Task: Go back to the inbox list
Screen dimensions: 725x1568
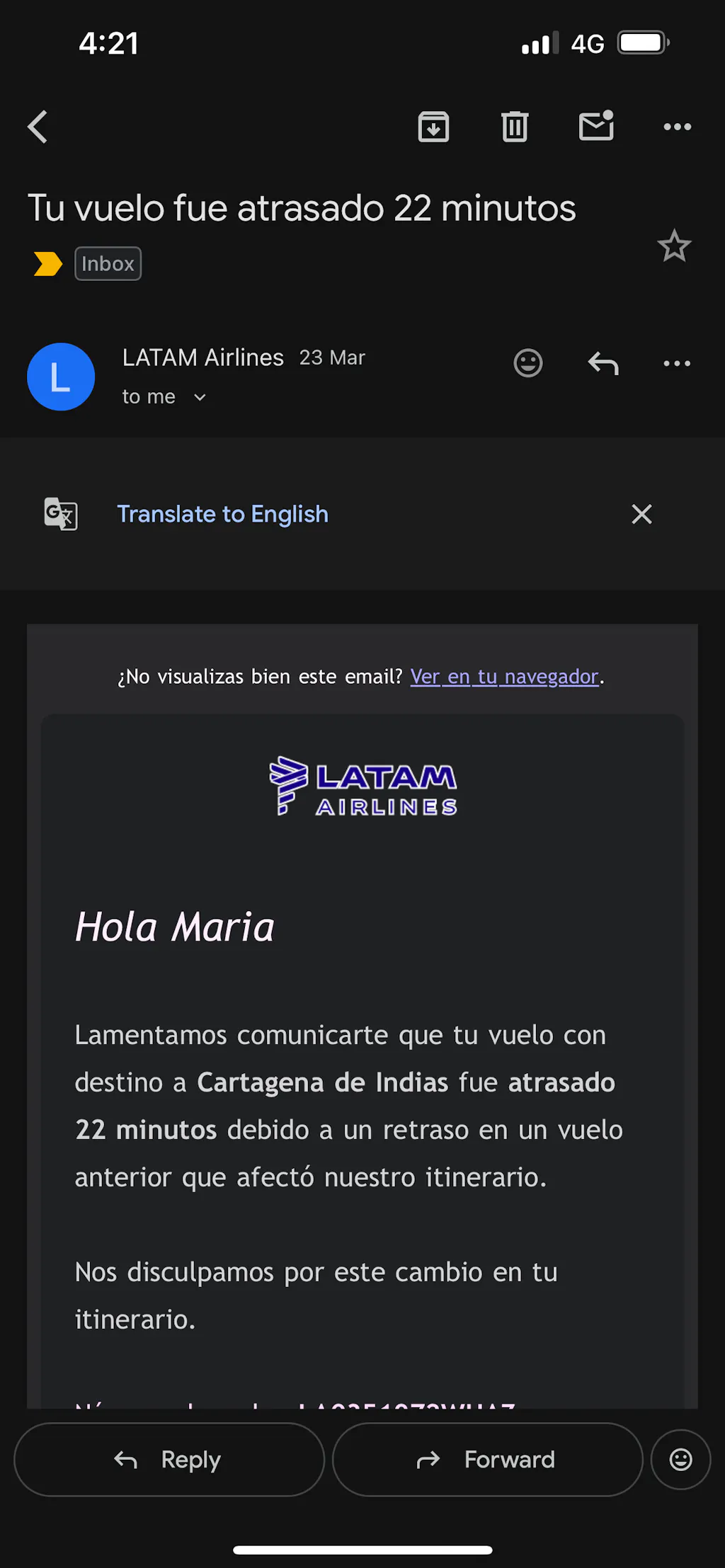Action: [x=38, y=127]
